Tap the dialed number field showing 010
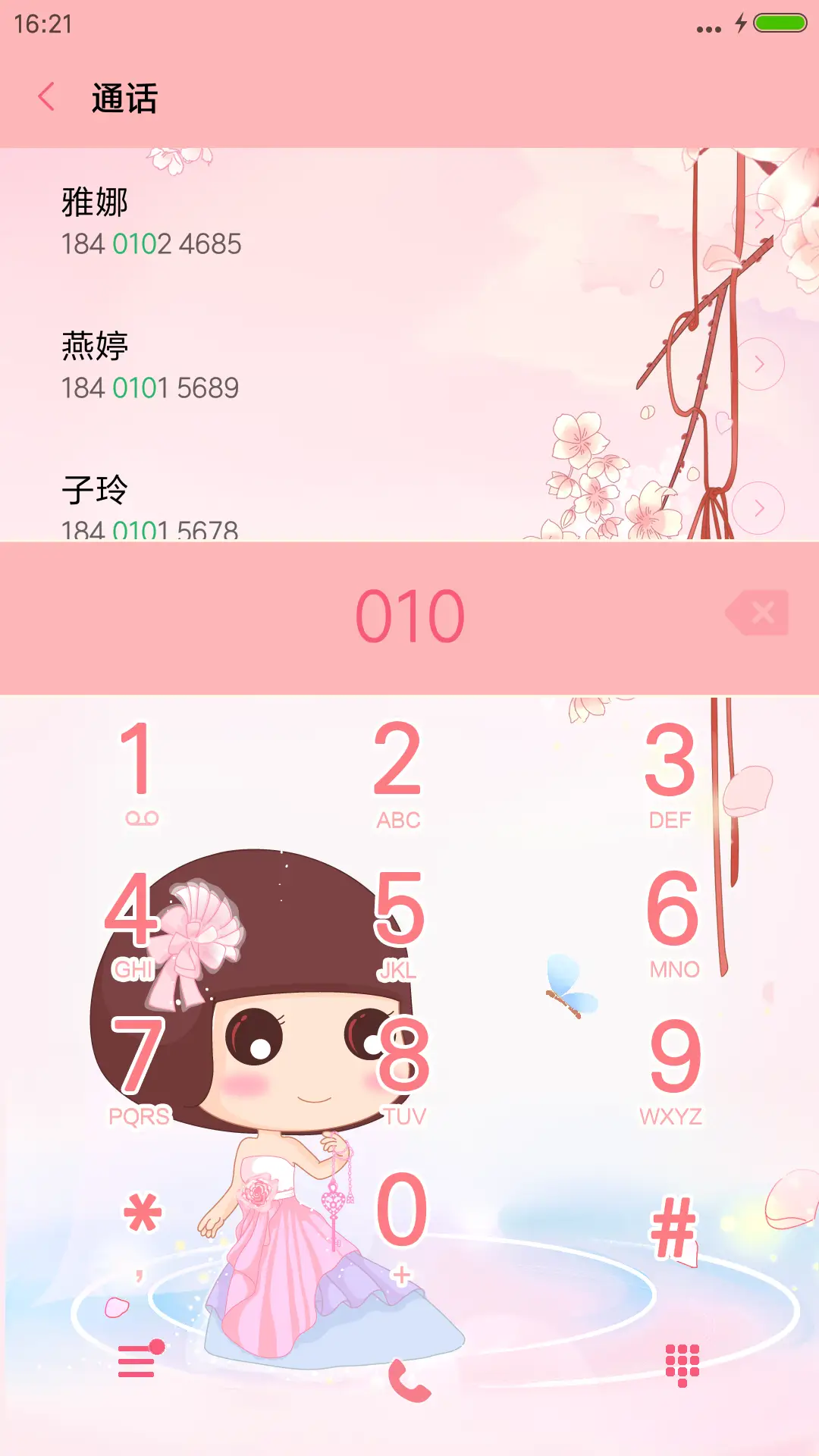The image size is (819, 1456). coord(409,613)
